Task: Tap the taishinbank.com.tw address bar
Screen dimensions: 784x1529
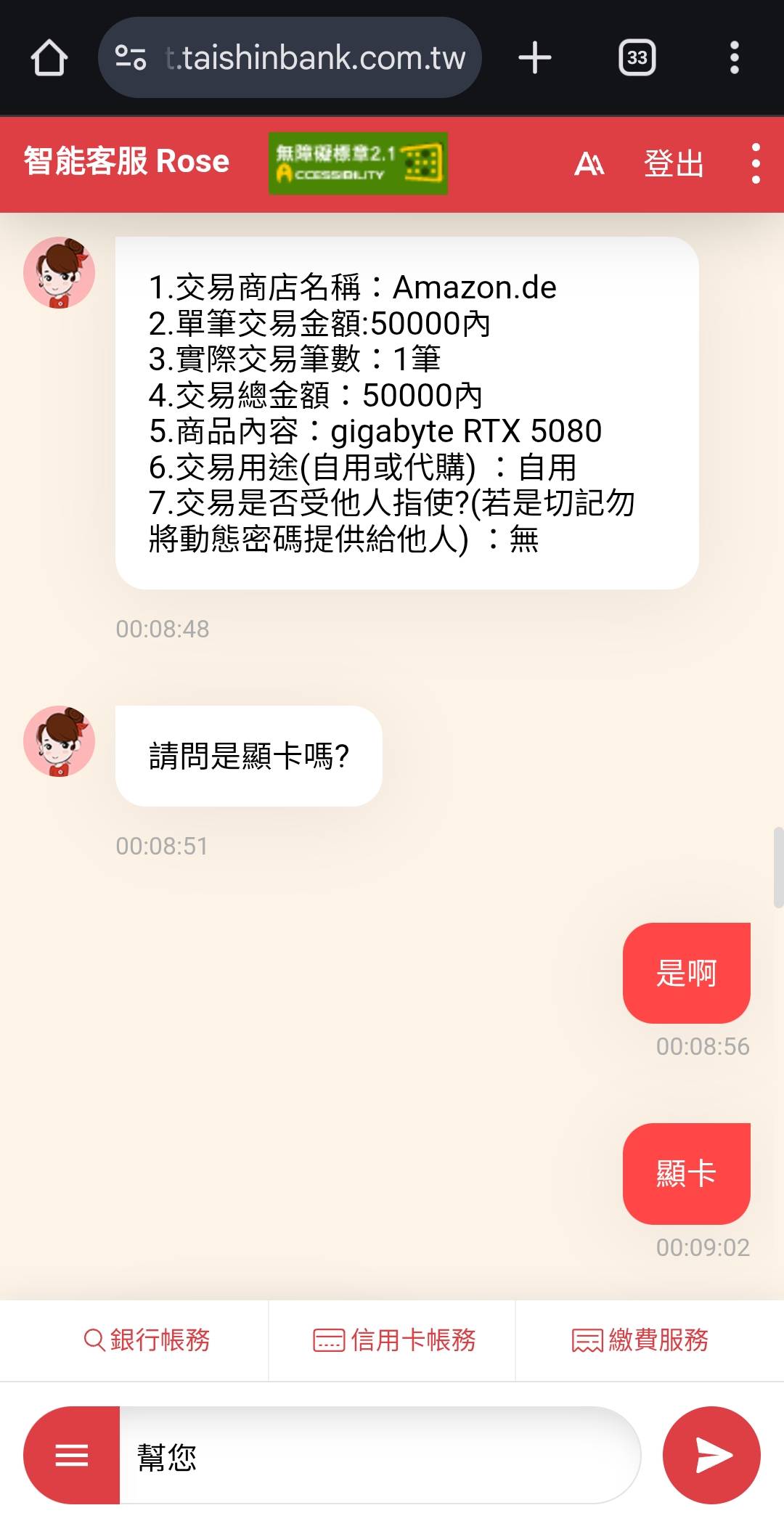Action: click(290, 57)
